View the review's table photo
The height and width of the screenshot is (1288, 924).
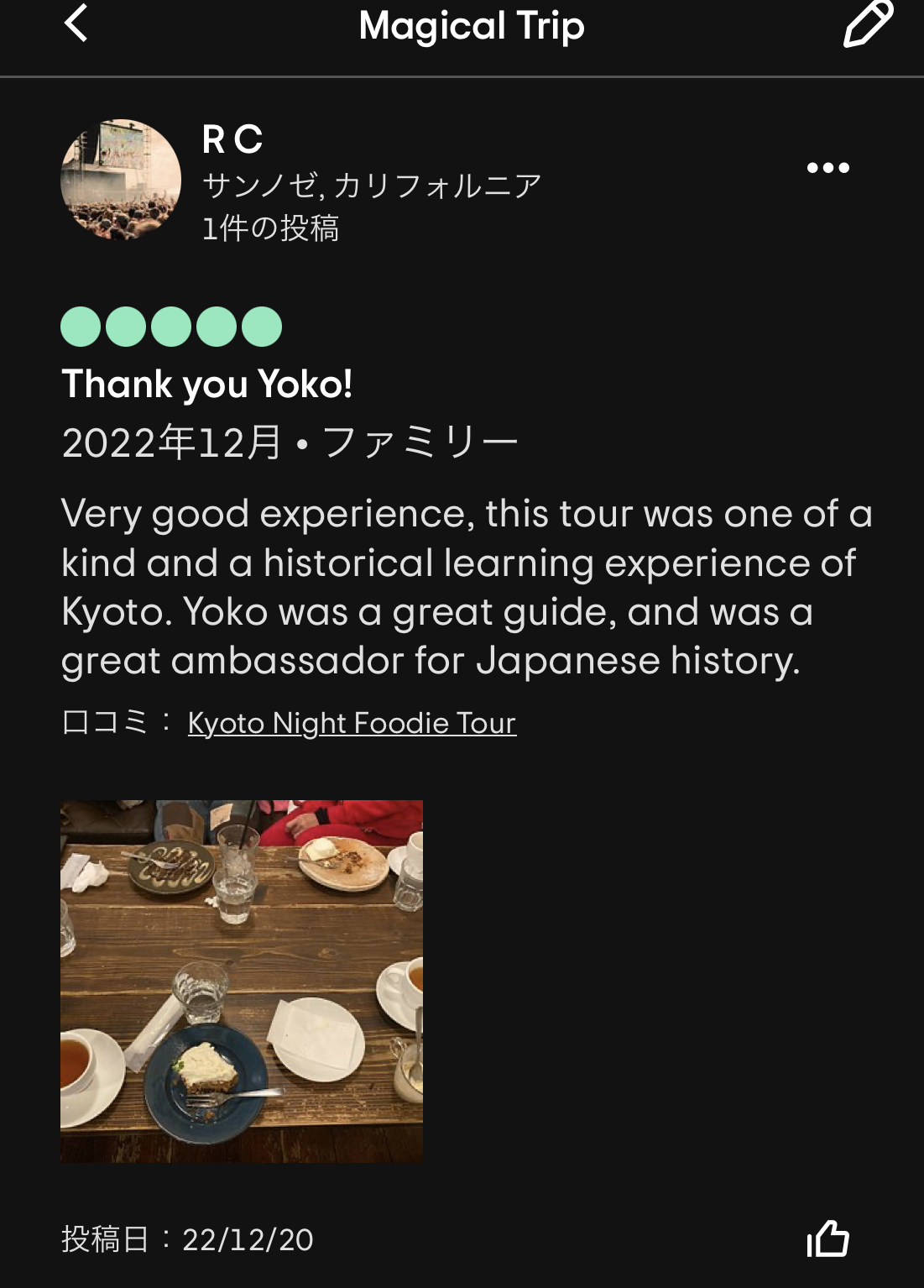click(242, 981)
